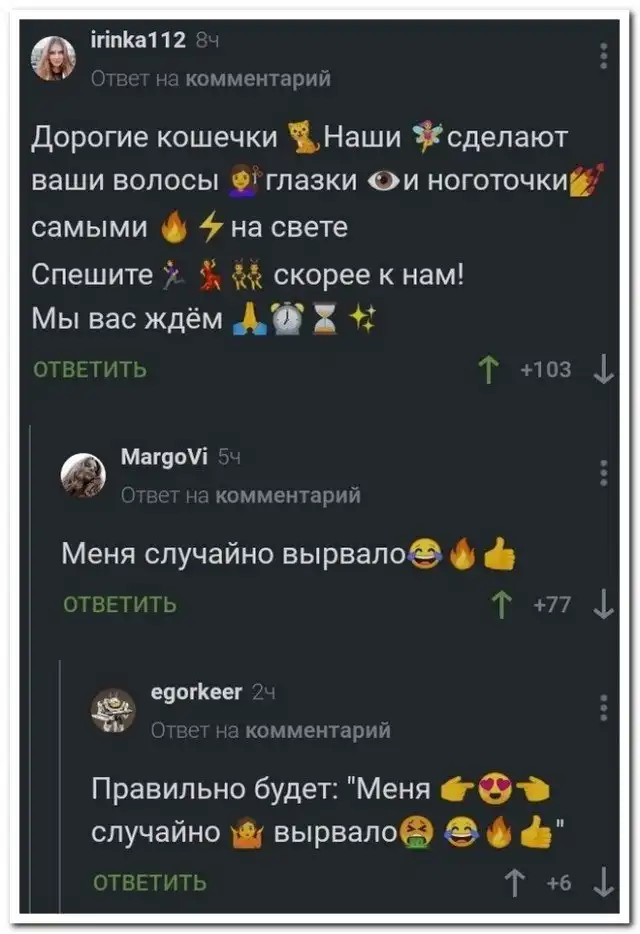Viewport: 640px width, 934px height.
Task: Open "Ответ на комментарий" link under MargoVi
Action: (x=240, y=495)
